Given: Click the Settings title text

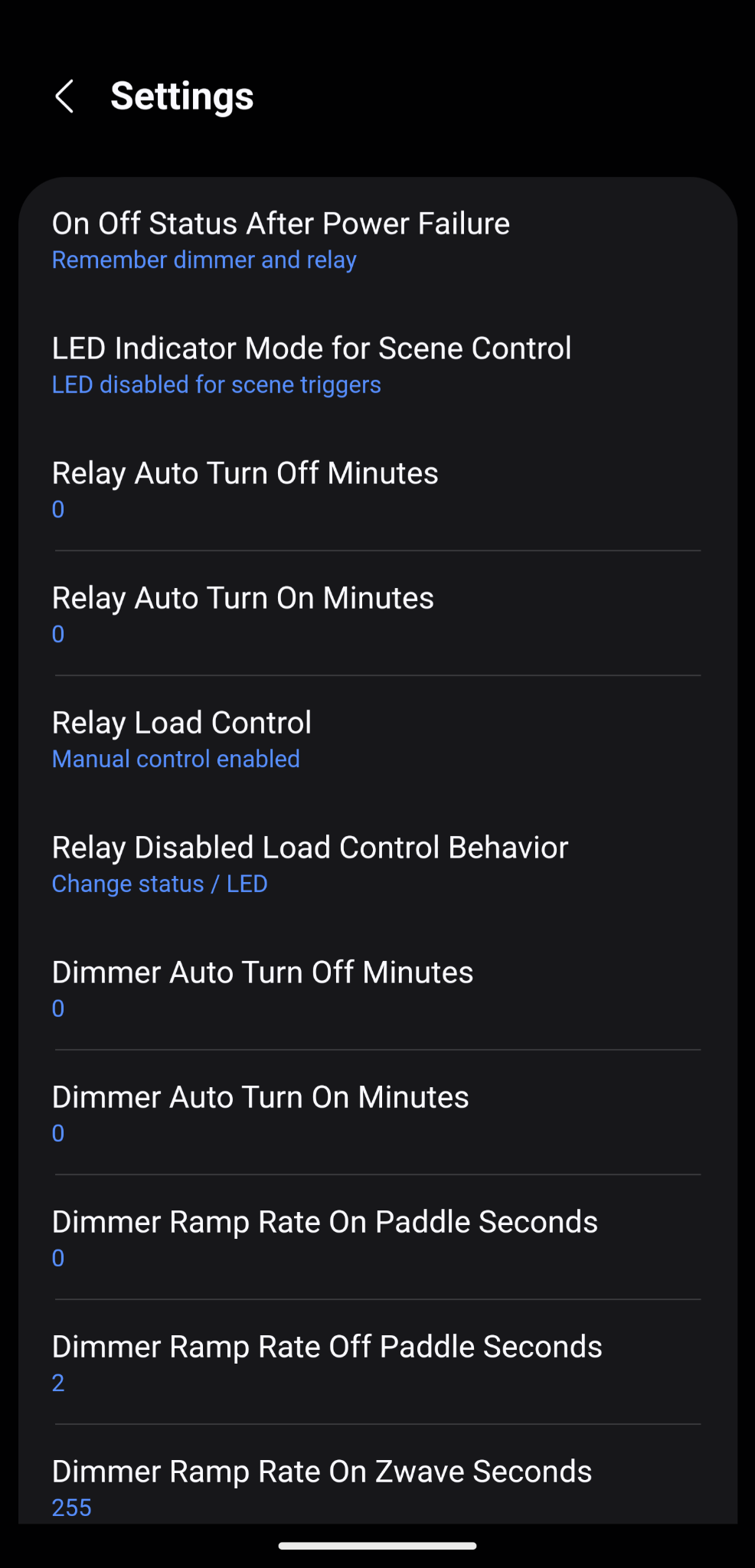Looking at the screenshot, I should click(182, 95).
